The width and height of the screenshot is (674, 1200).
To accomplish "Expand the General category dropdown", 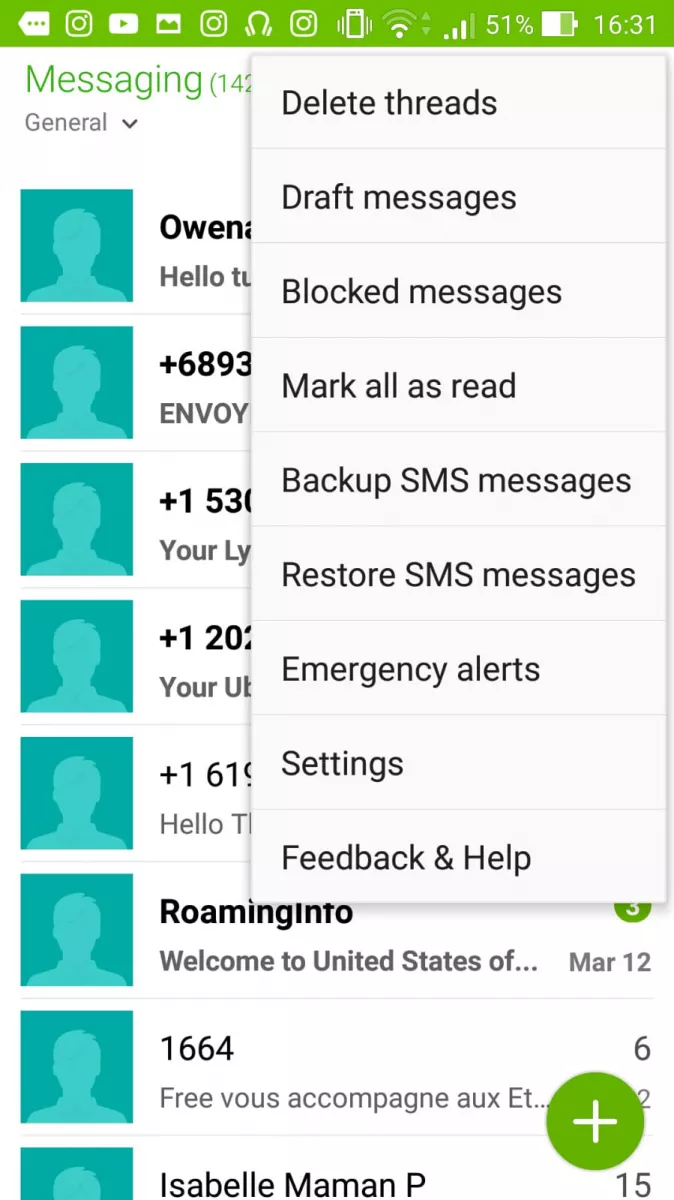I will pyautogui.click(x=81, y=123).
